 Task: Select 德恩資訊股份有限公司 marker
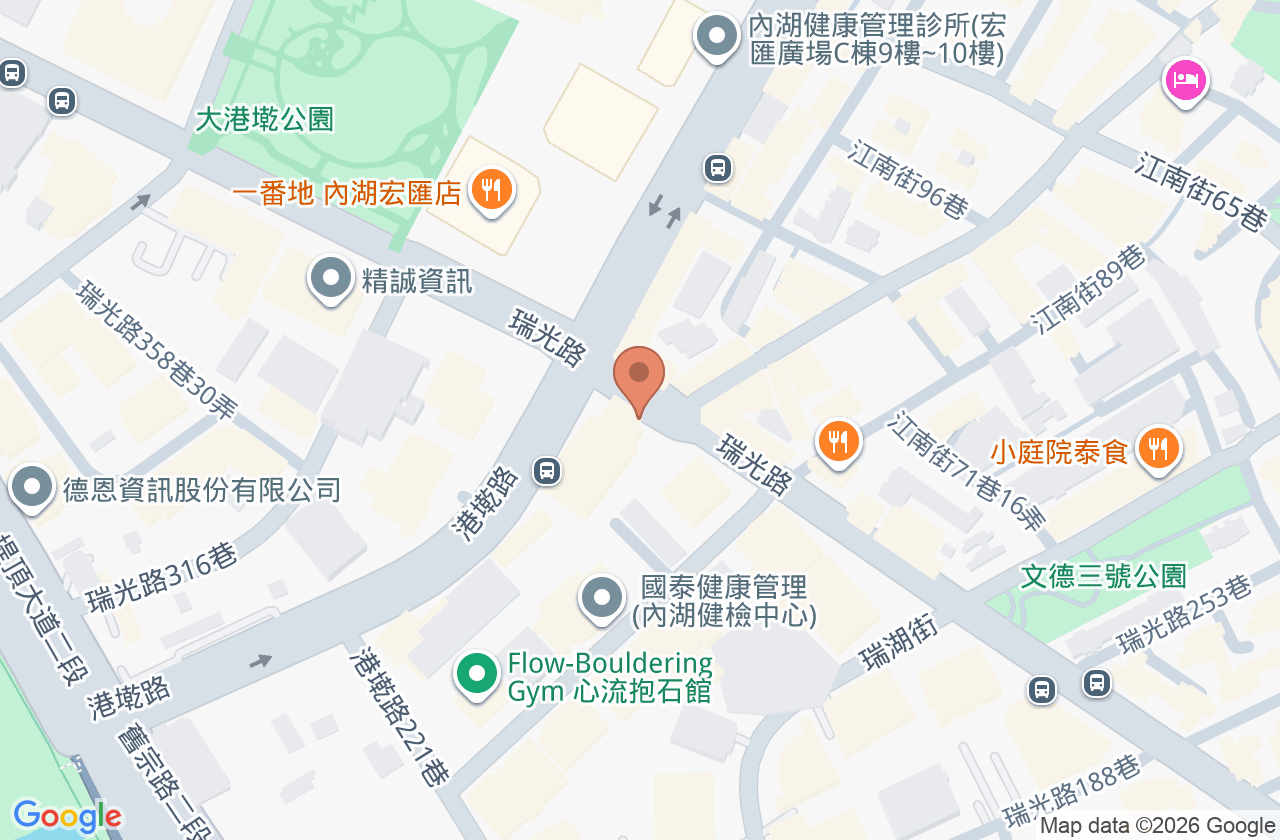[32, 489]
